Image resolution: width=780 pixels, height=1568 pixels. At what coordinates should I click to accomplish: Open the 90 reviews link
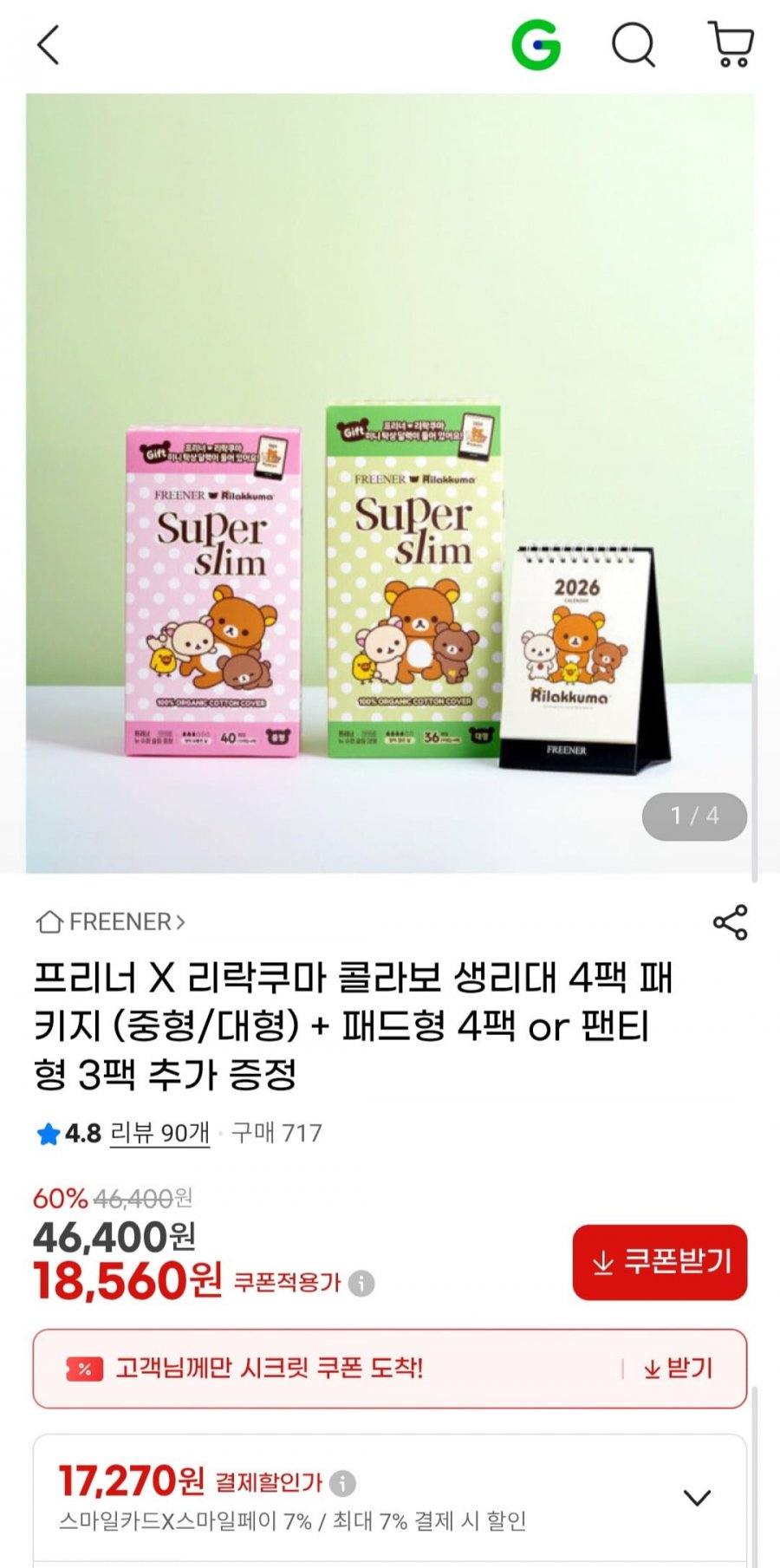pyautogui.click(x=159, y=1133)
